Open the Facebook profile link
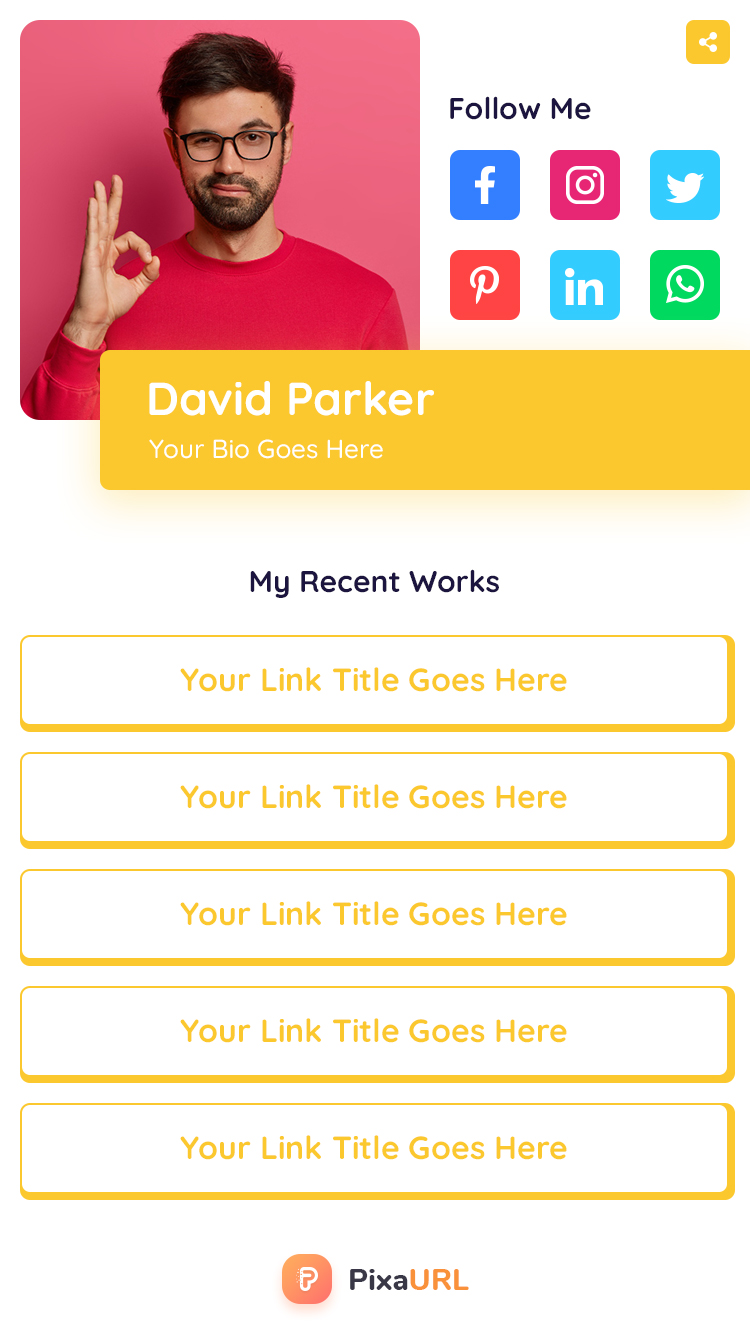750x1334 pixels. click(x=485, y=185)
